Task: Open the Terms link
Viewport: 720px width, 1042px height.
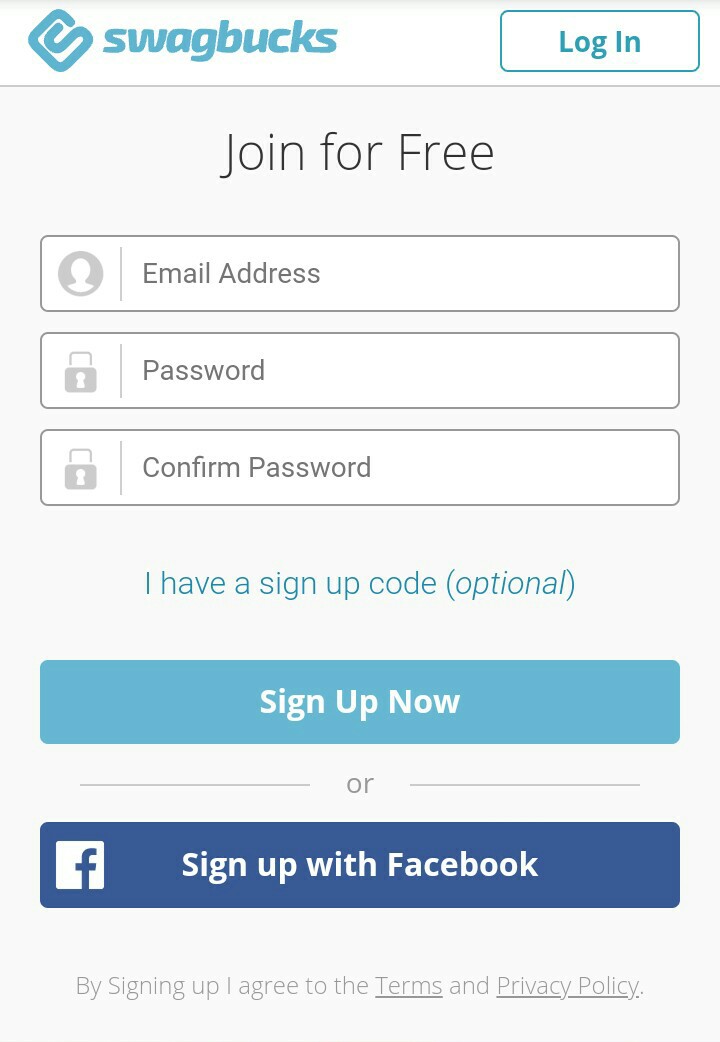Action: (408, 986)
